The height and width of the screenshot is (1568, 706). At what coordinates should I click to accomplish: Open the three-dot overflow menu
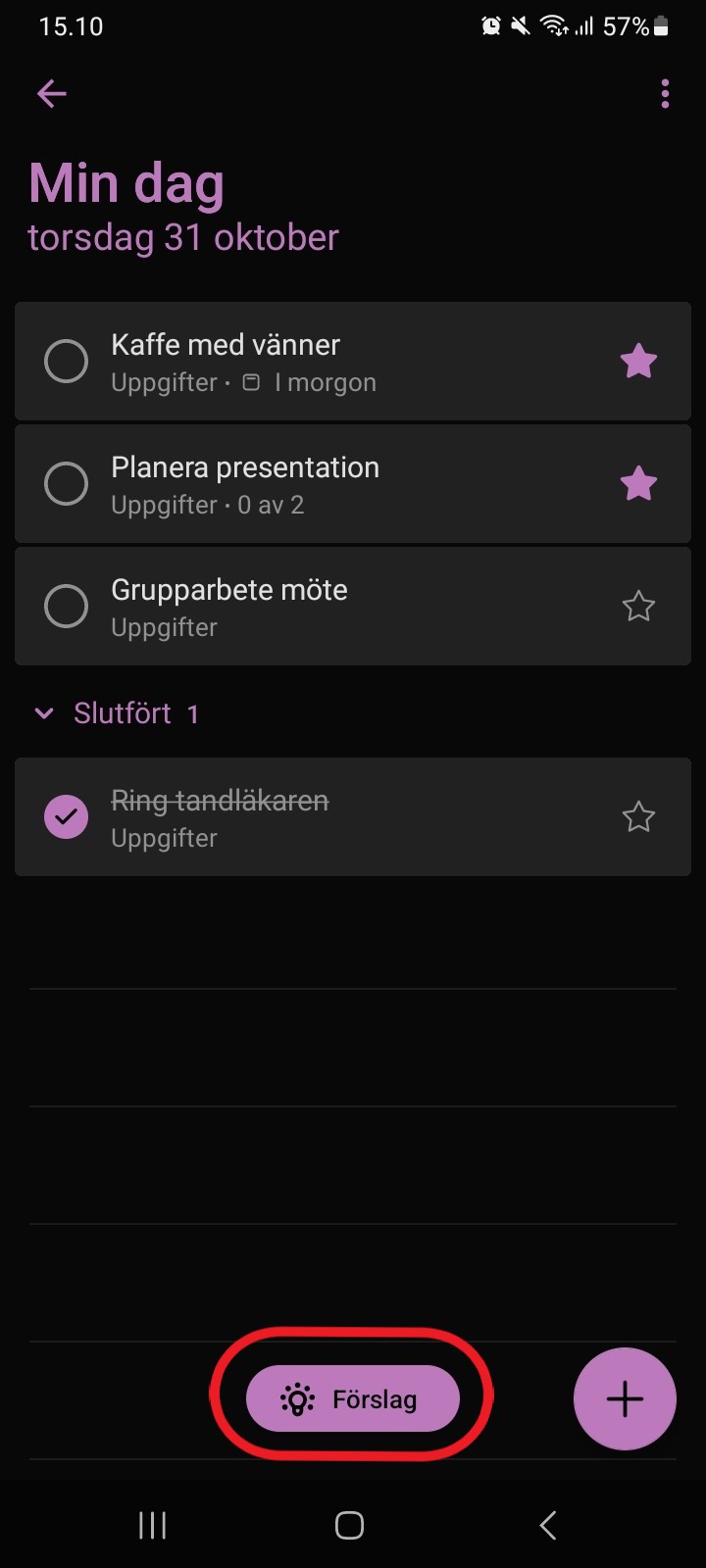click(665, 94)
